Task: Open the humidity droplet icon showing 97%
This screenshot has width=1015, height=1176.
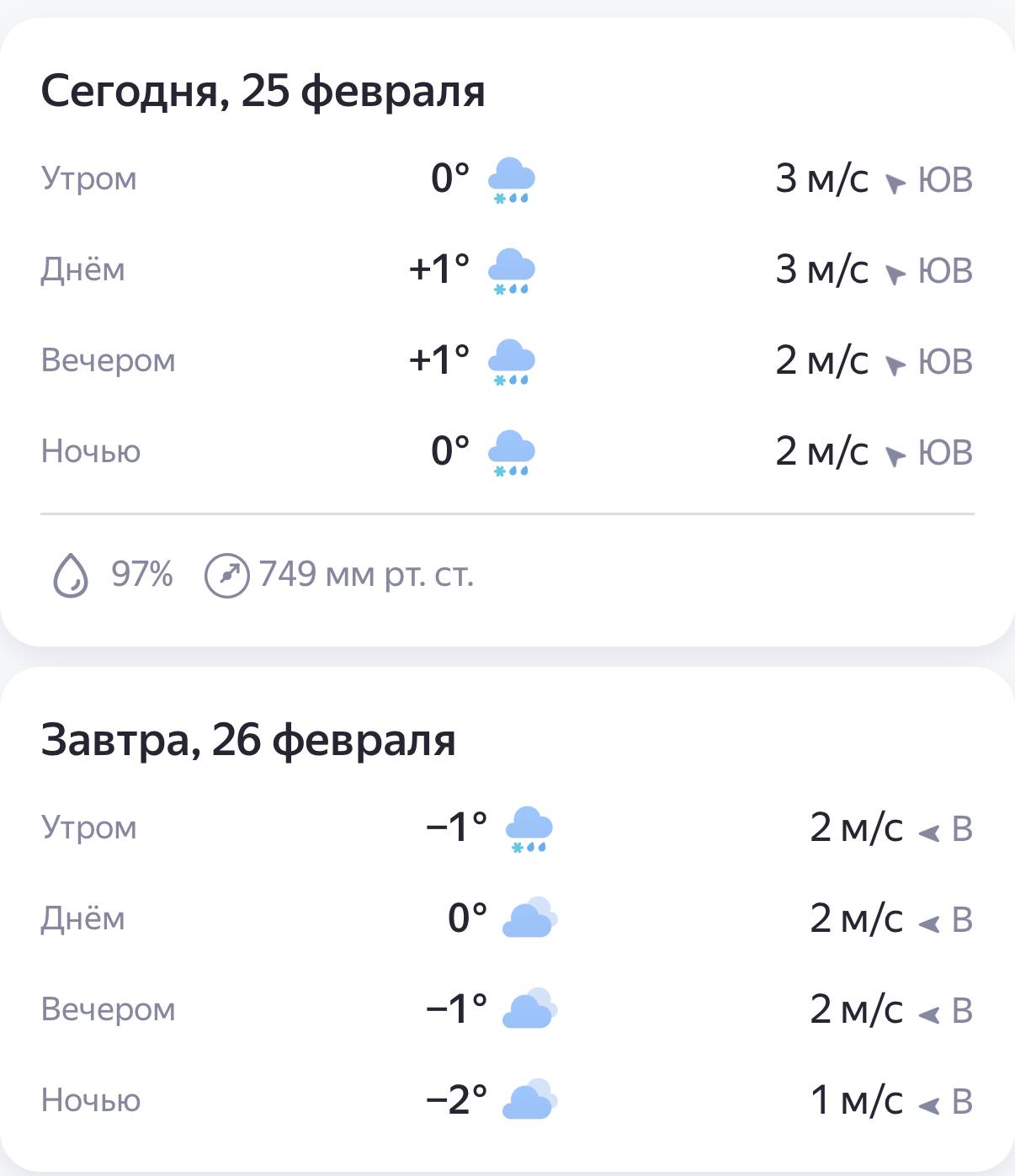Action: click(x=71, y=576)
